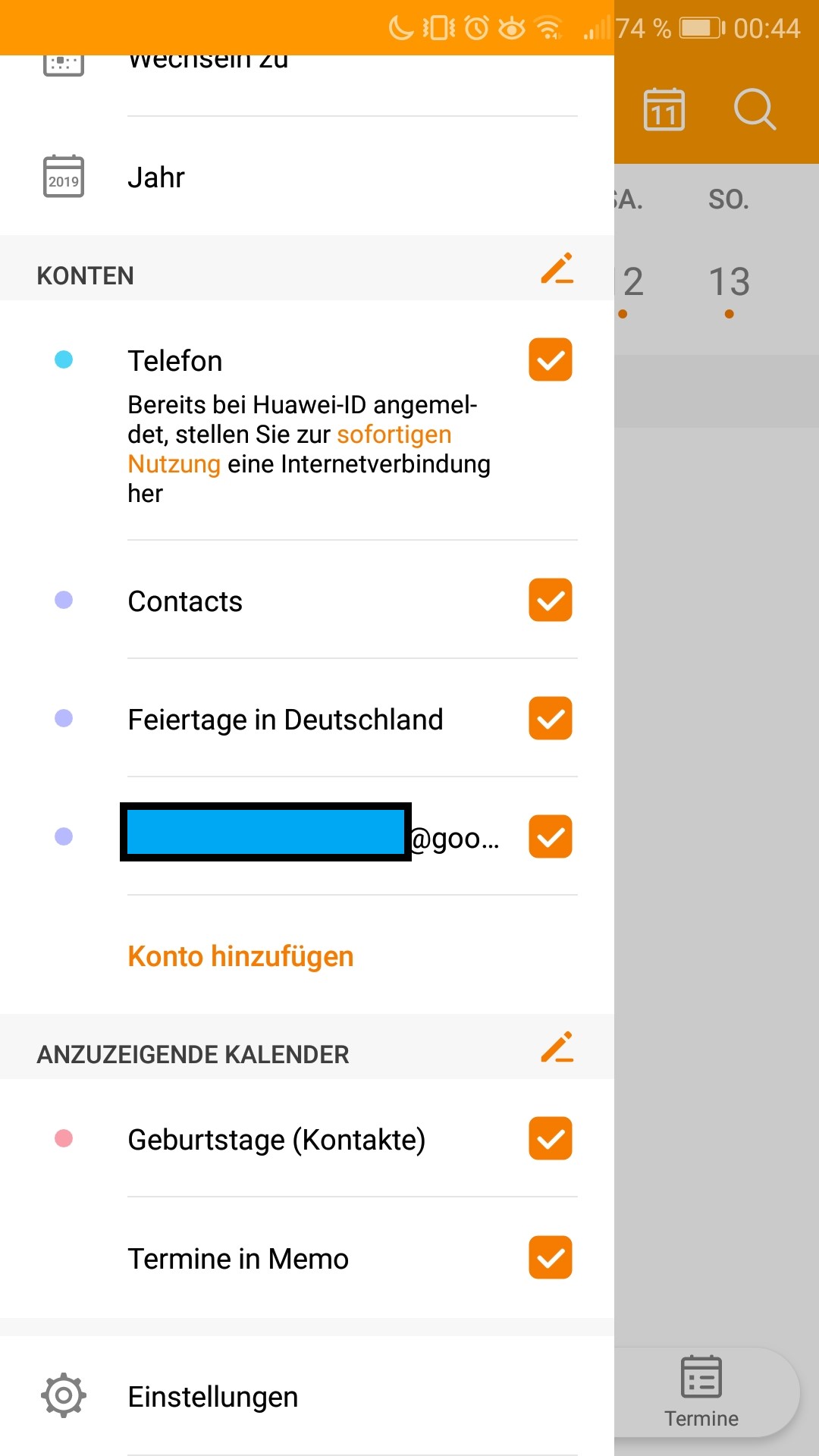
Task: Toggle the Google account checkbox
Action: point(551,837)
